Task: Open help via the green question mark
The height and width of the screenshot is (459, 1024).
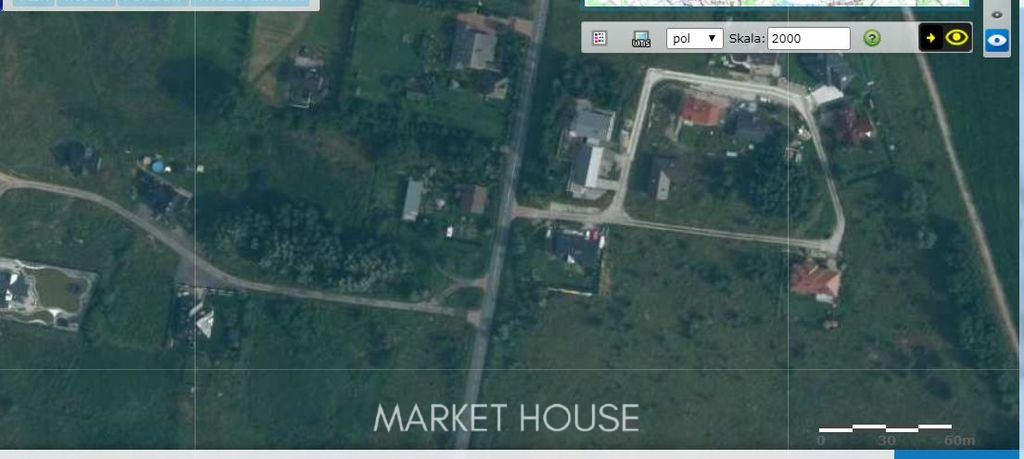Action: (x=872, y=38)
